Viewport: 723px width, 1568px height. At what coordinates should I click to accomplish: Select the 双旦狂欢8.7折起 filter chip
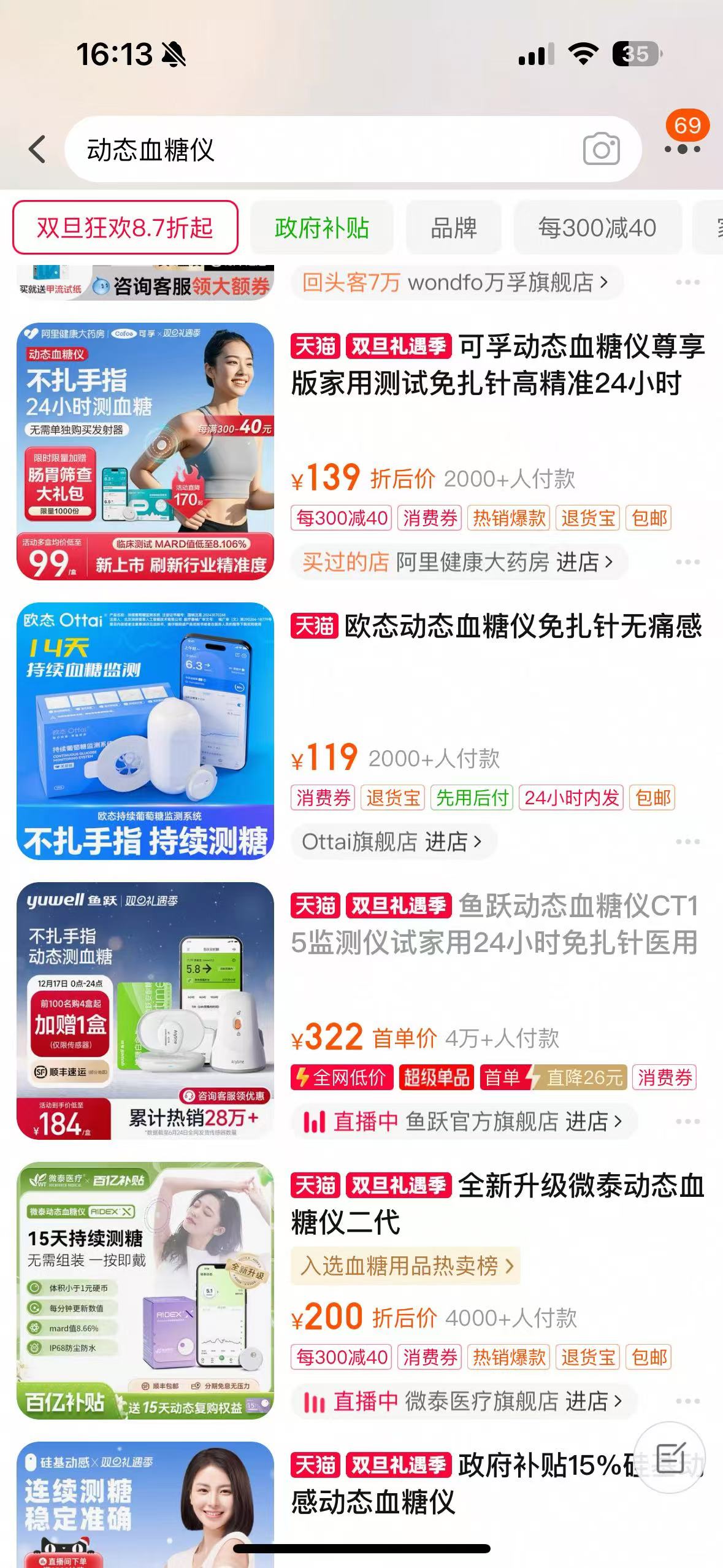point(125,228)
